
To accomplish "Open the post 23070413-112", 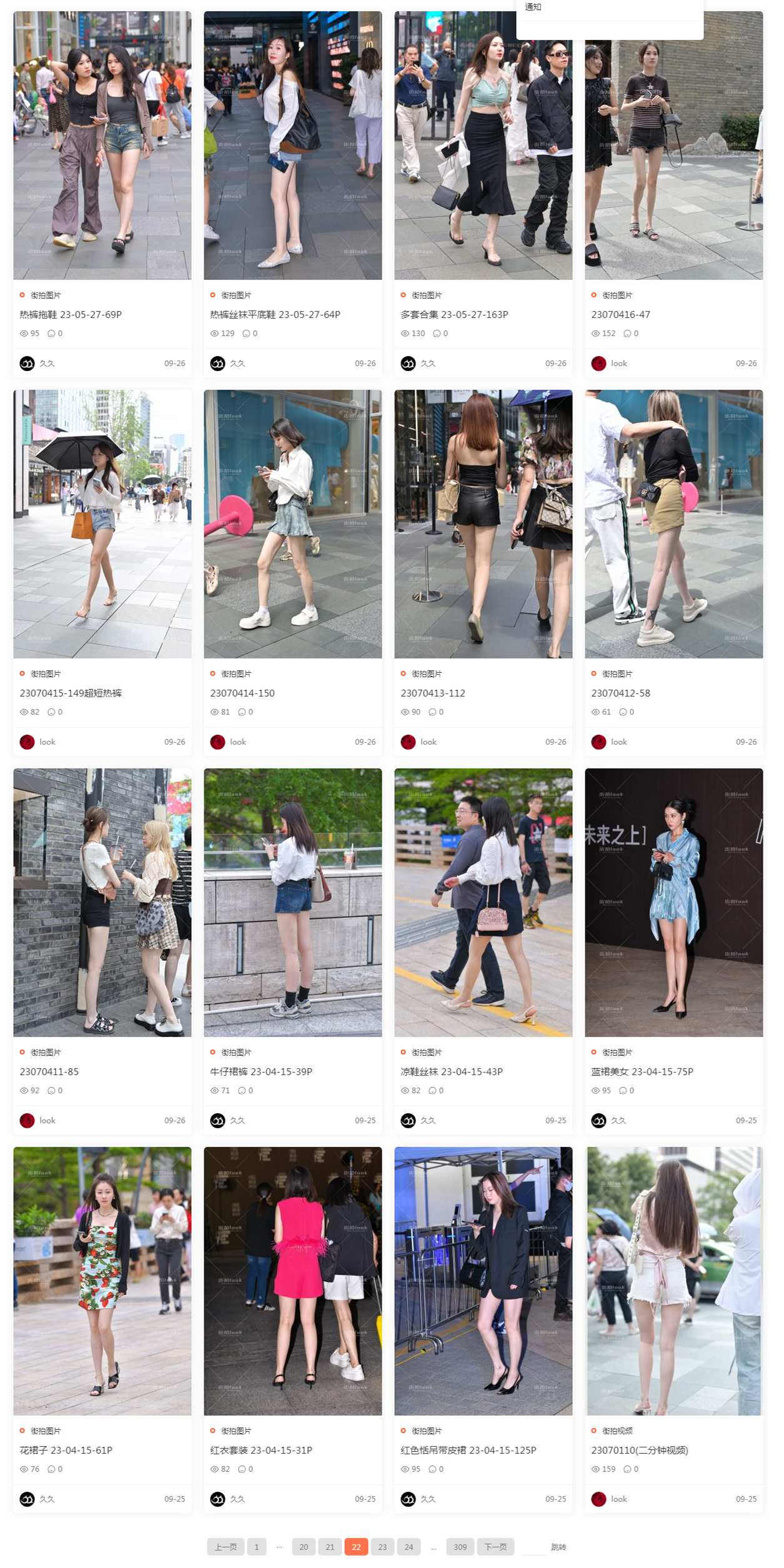I will (x=432, y=693).
